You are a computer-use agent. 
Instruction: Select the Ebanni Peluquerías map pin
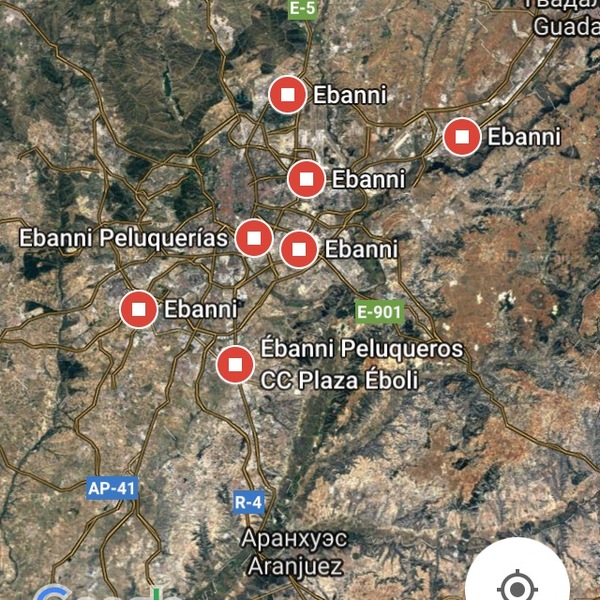click(x=254, y=238)
